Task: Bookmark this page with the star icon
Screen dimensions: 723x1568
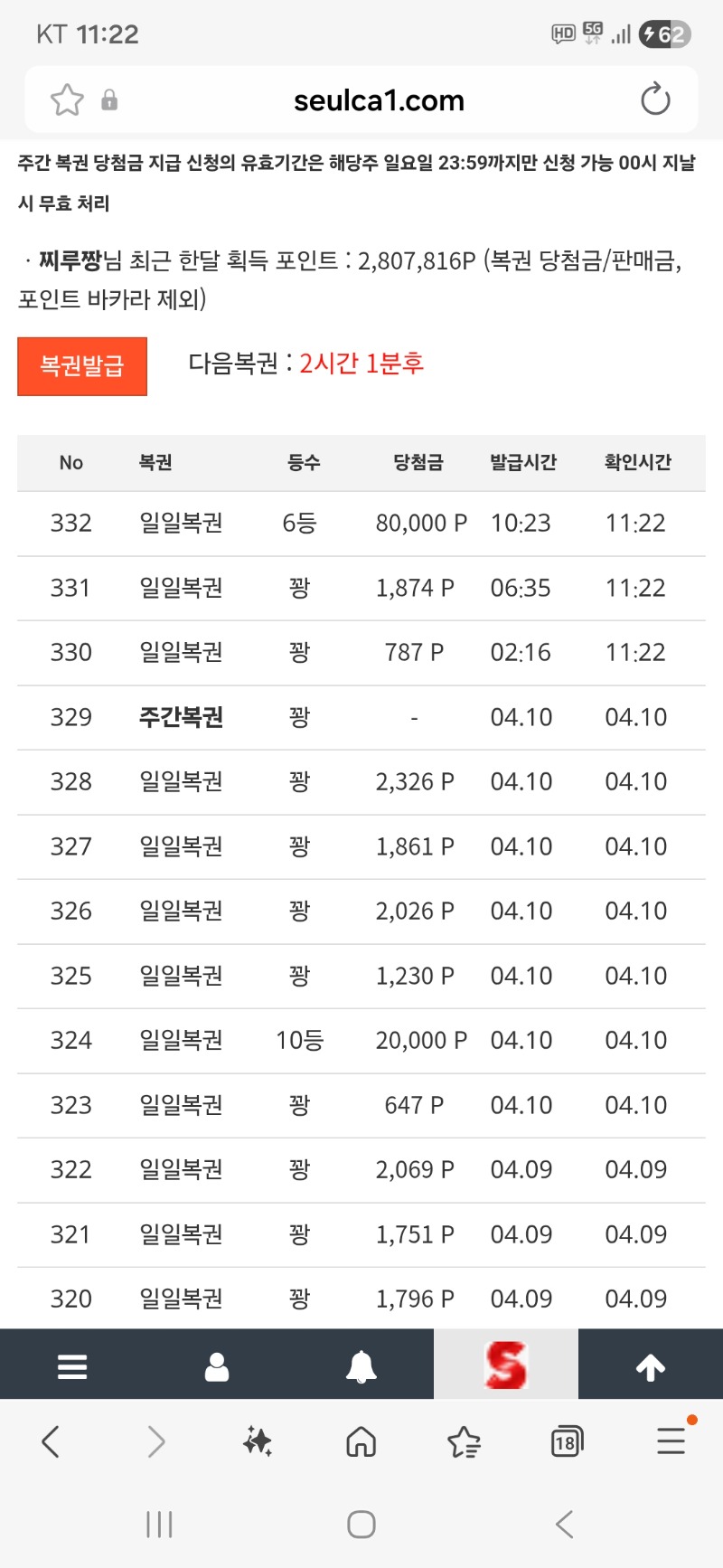Action: click(67, 99)
